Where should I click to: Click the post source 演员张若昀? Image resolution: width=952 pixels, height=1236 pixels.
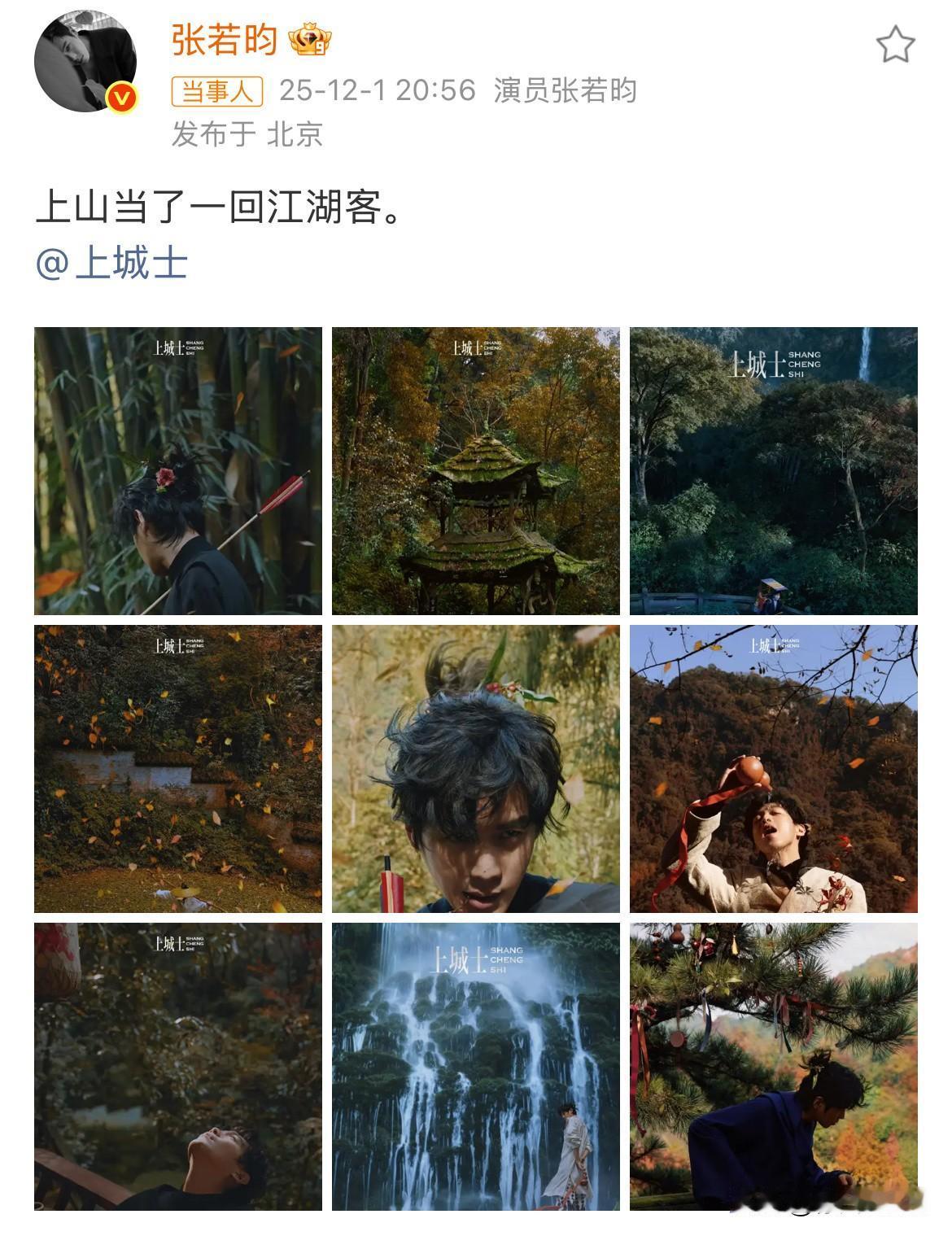point(567,94)
